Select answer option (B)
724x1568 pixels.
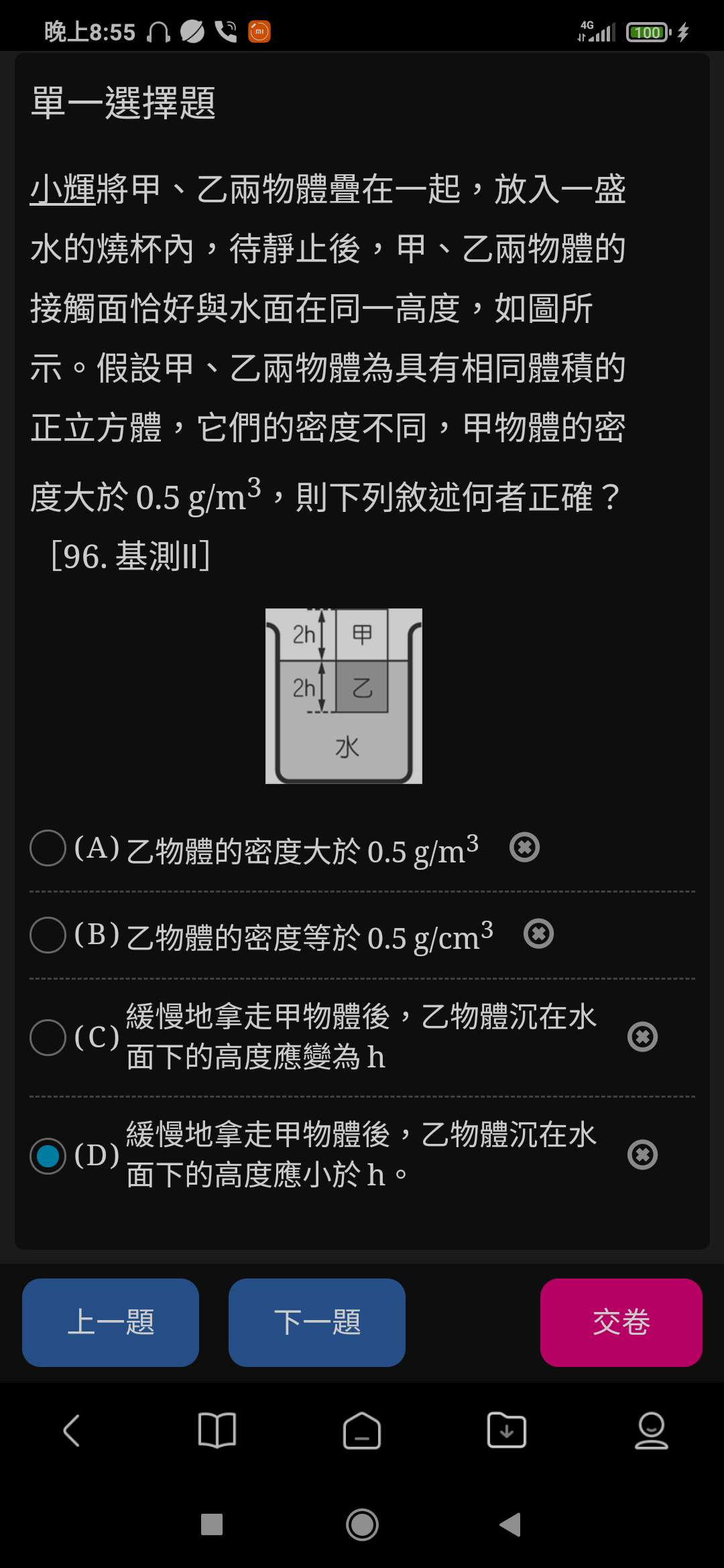[x=48, y=935]
